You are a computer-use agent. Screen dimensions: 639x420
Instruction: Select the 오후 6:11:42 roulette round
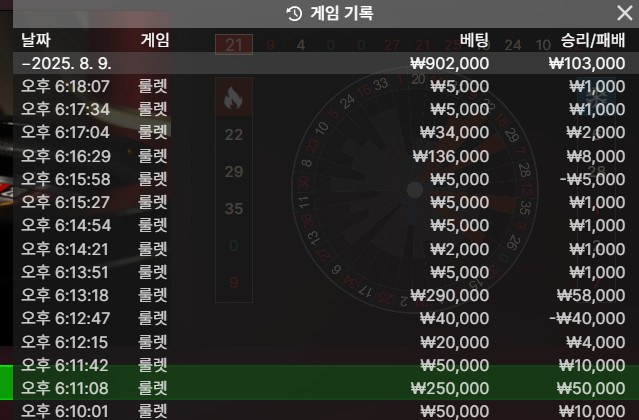(320, 365)
